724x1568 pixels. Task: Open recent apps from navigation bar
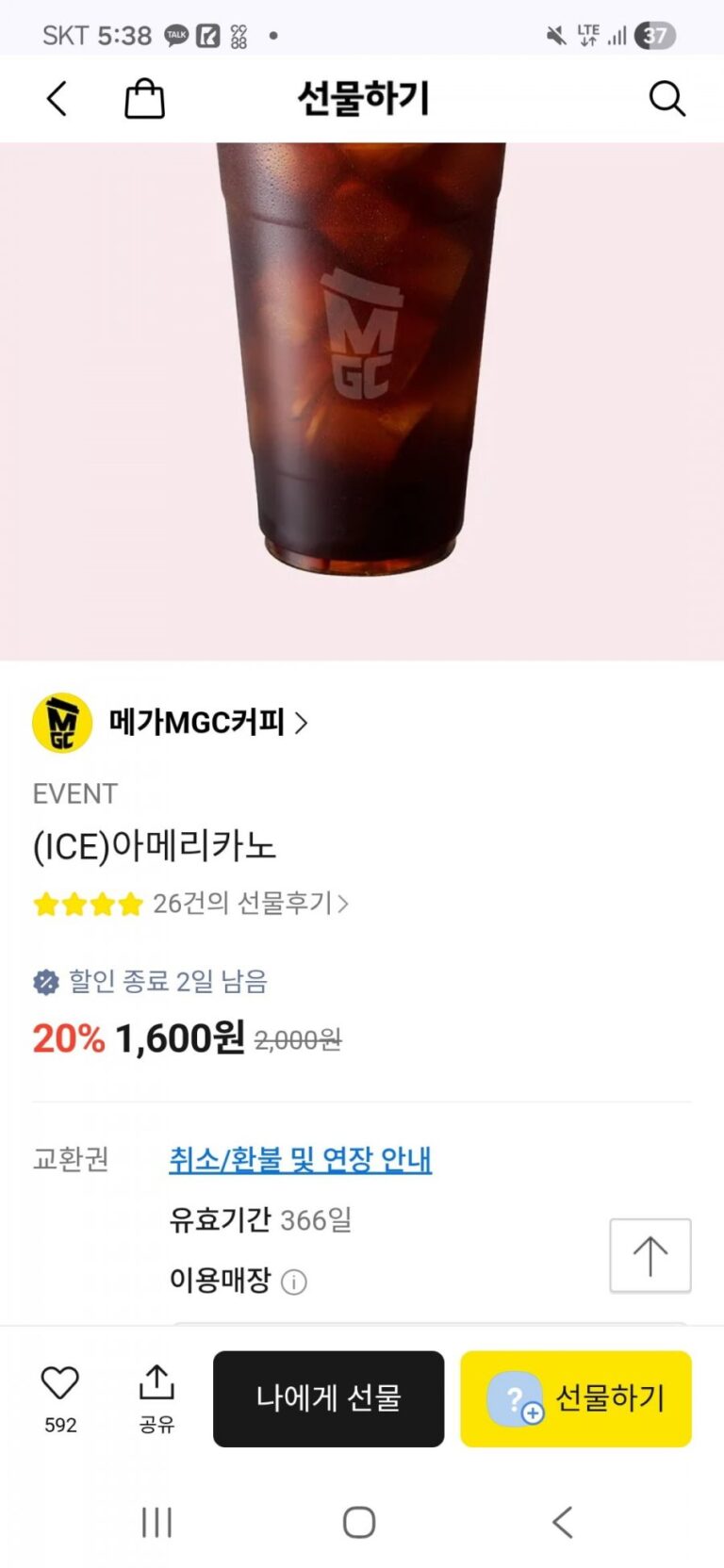156,1522
